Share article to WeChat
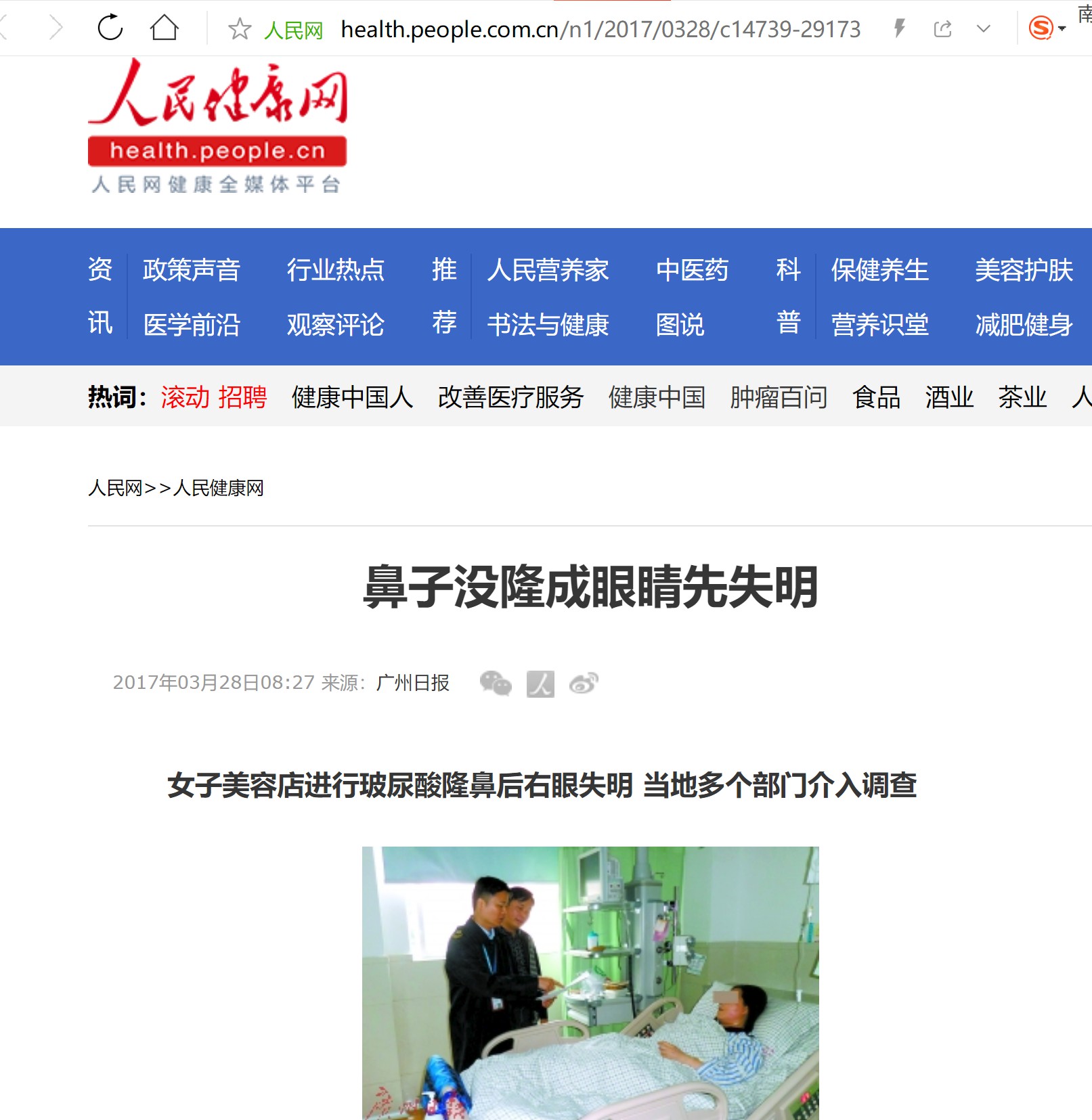Screen dimensions: 1092x1120 coord(496,684)
